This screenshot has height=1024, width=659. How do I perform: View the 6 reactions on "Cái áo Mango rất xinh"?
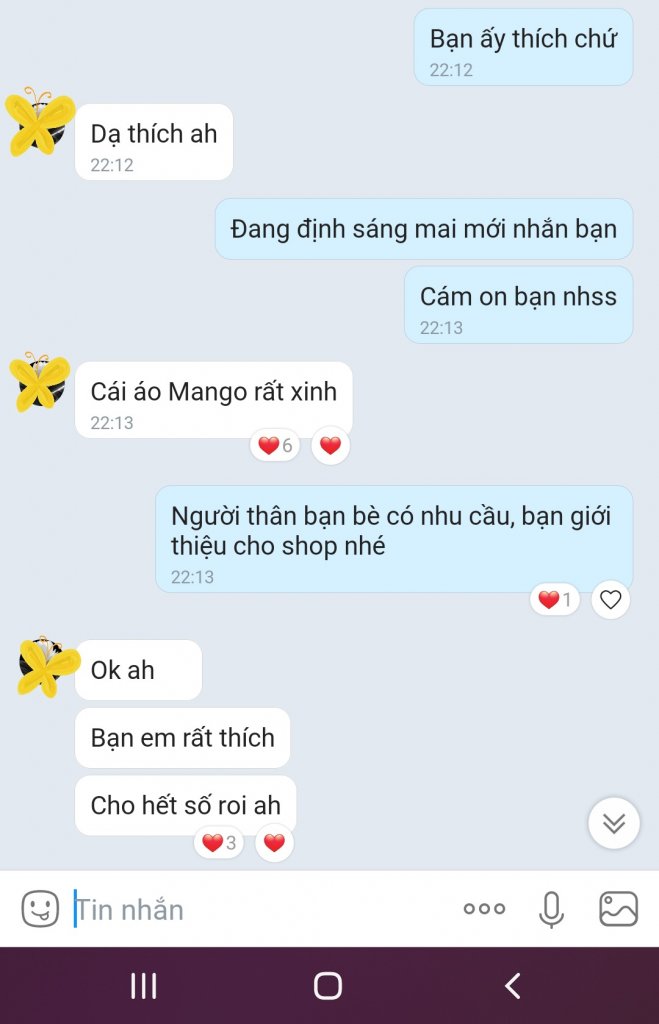click(x=275, y=446)
